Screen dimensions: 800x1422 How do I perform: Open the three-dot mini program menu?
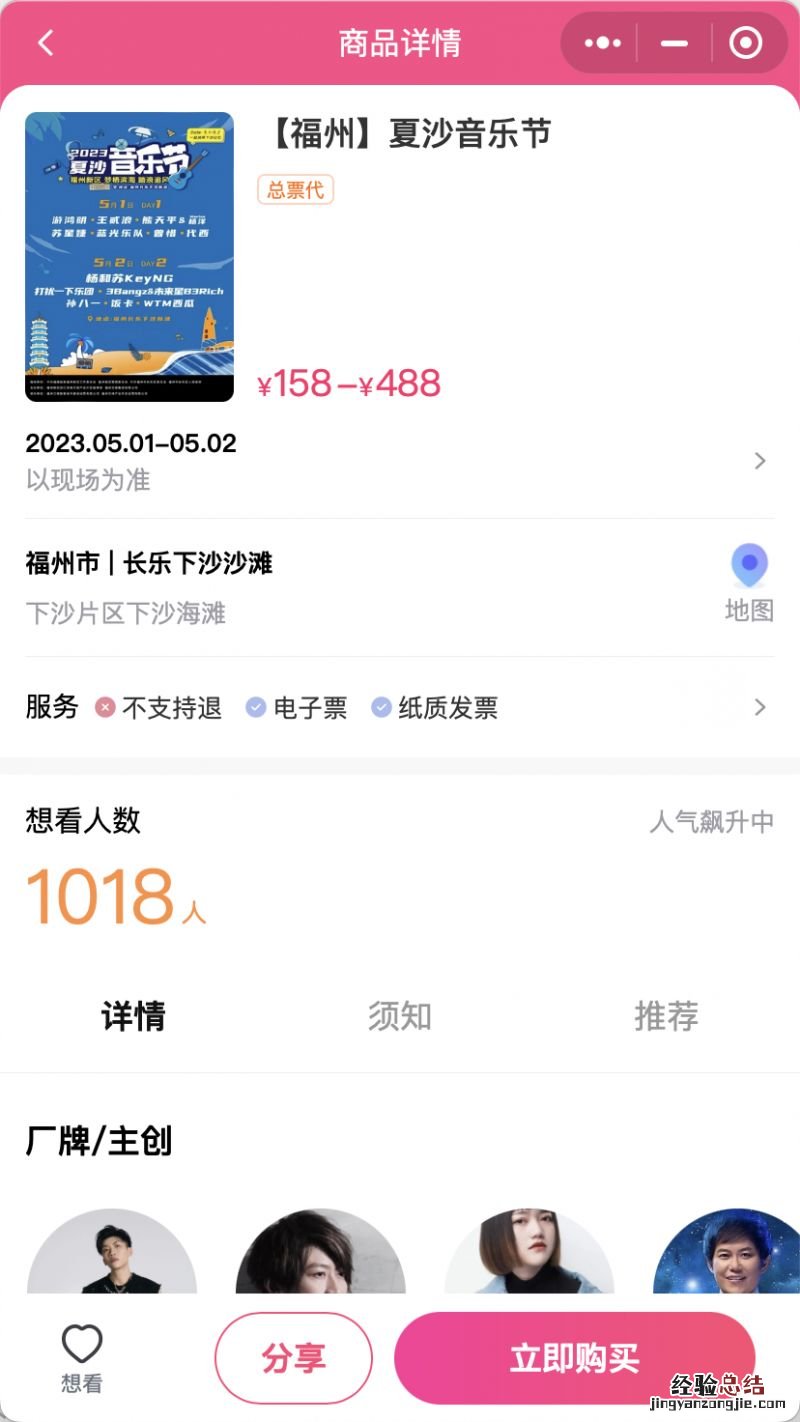[603, 44]
